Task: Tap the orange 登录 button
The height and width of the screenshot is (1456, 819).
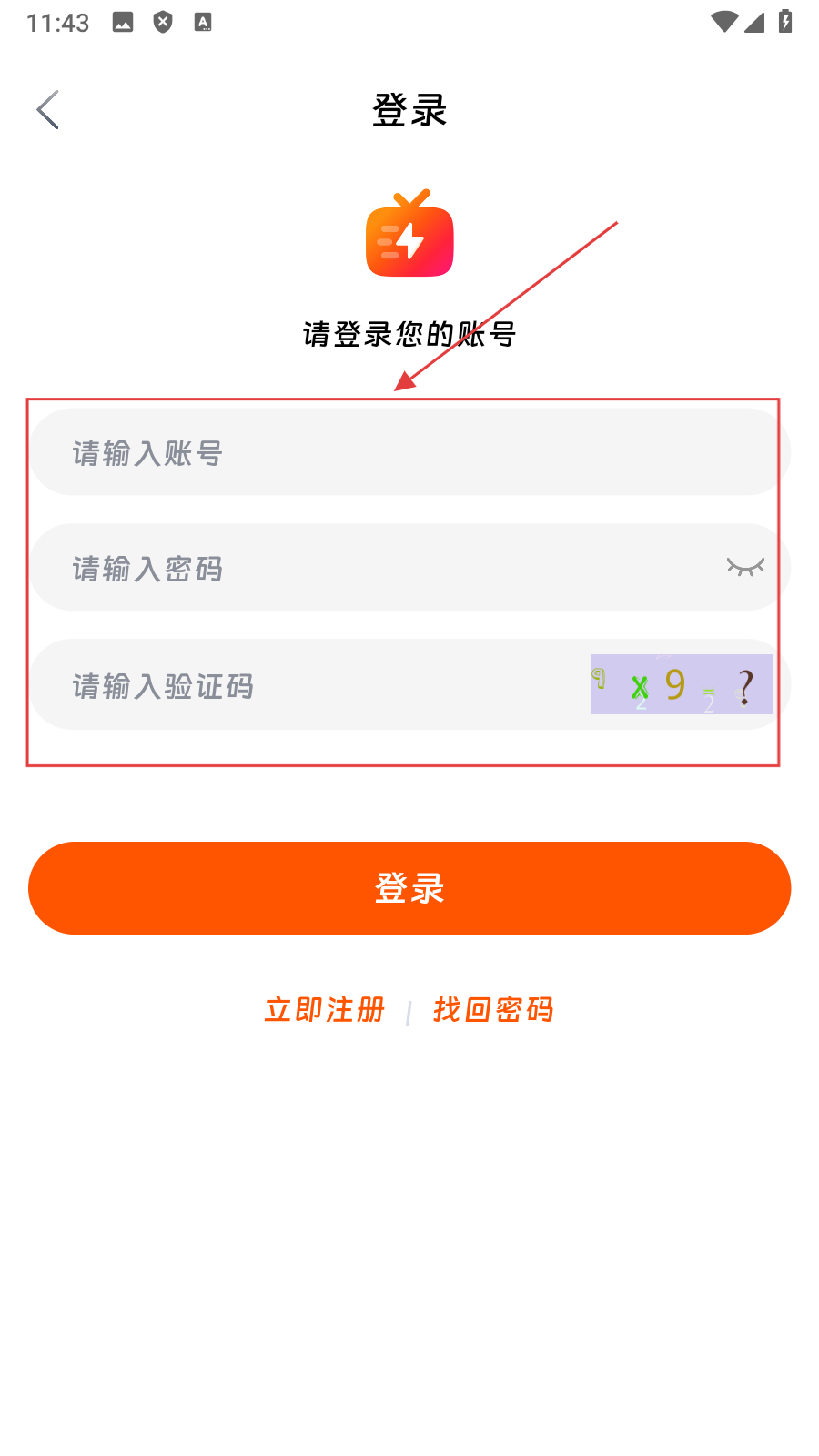Action: pos(409,888)
